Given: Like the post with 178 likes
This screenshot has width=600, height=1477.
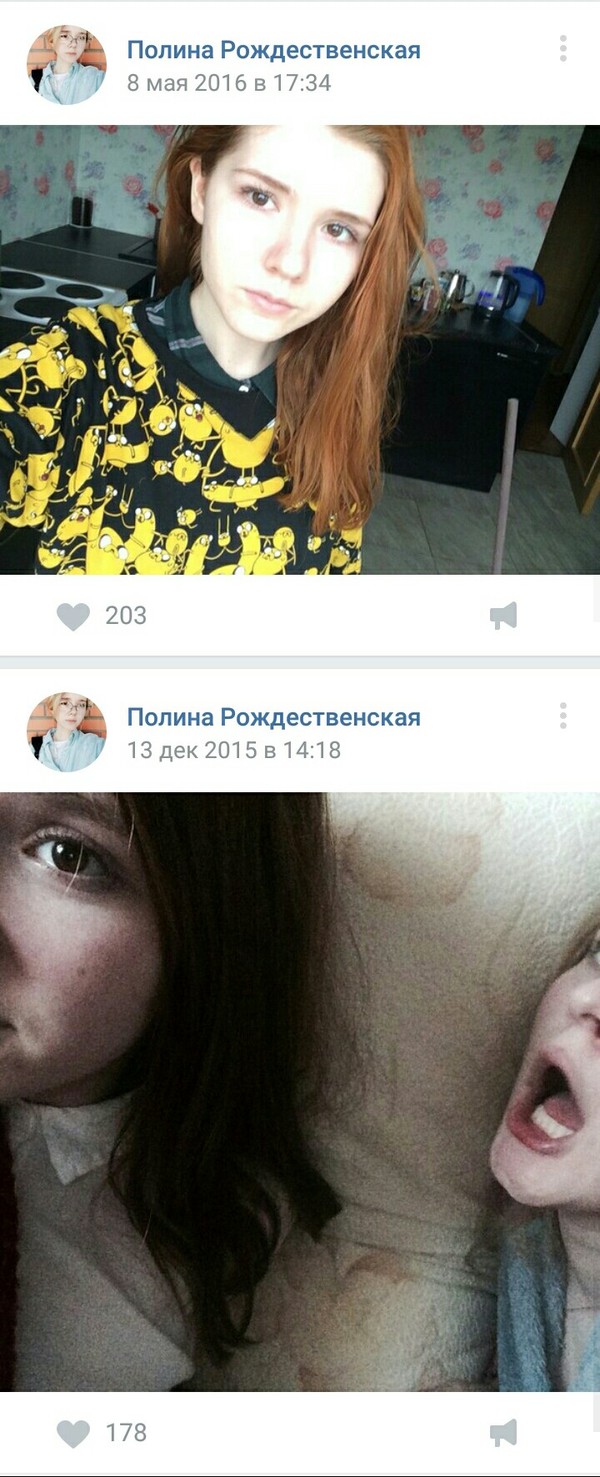Looking at the screenshot, I should click(73, 1433).
